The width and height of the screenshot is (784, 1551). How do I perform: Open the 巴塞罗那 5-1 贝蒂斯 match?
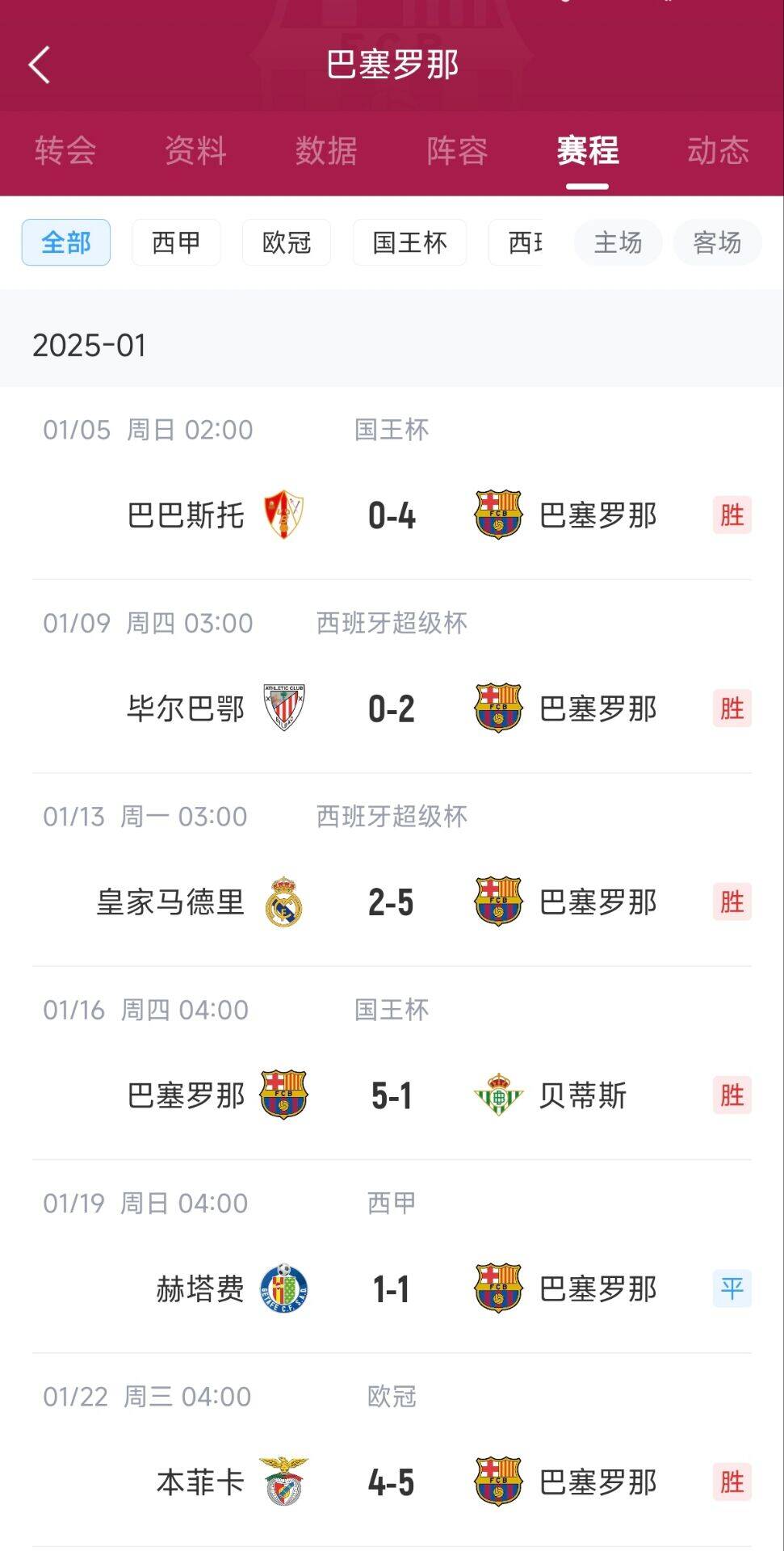(x=392, y=1095)
